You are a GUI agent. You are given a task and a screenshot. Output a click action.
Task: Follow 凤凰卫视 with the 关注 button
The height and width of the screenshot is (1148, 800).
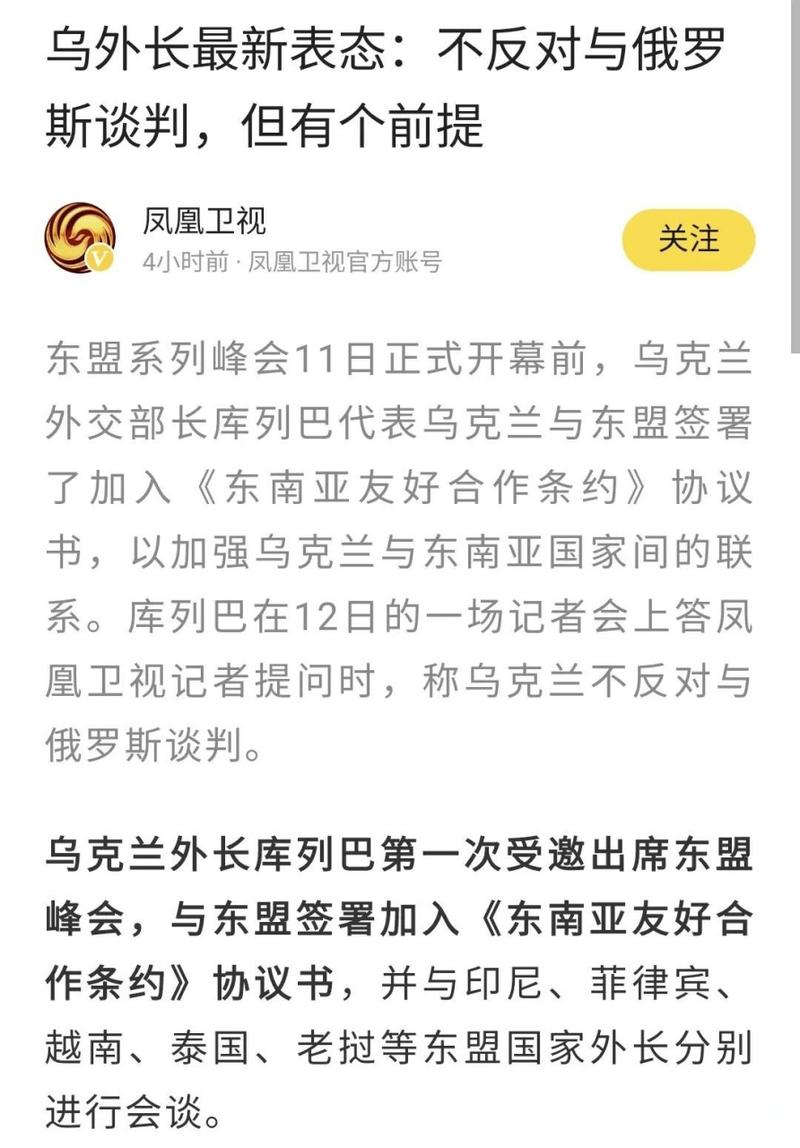(x=688, y=240)
